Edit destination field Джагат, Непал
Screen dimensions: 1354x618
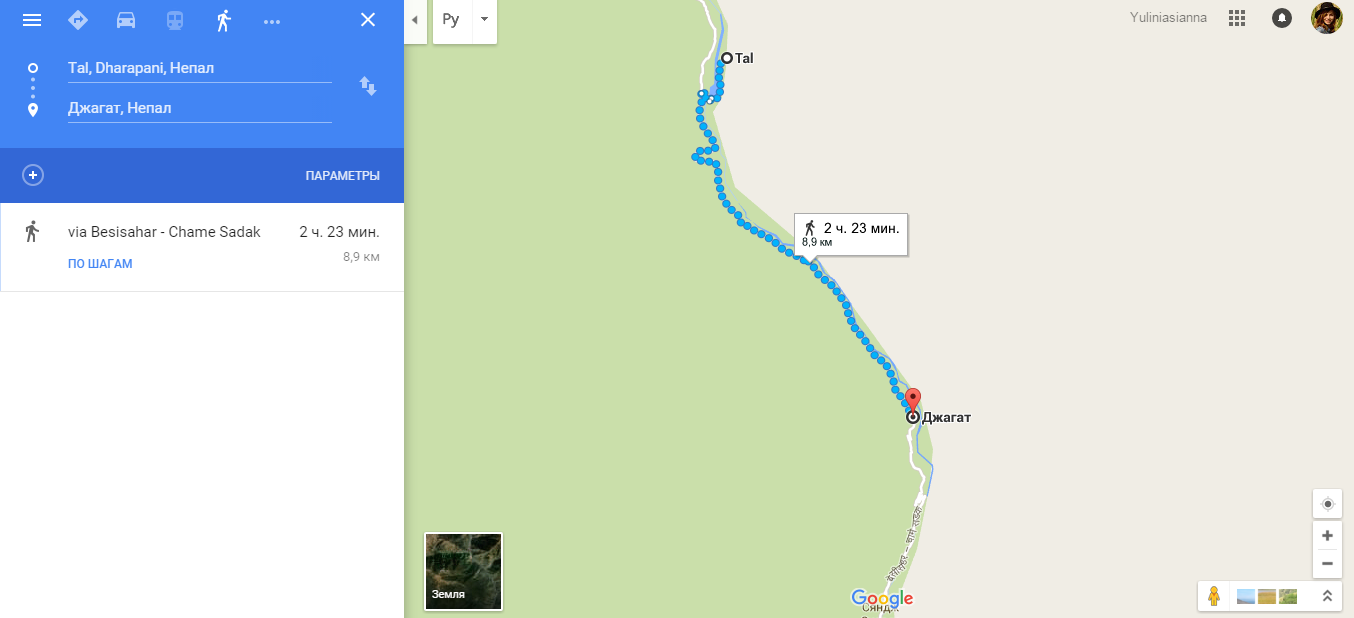tap(198, 108)
